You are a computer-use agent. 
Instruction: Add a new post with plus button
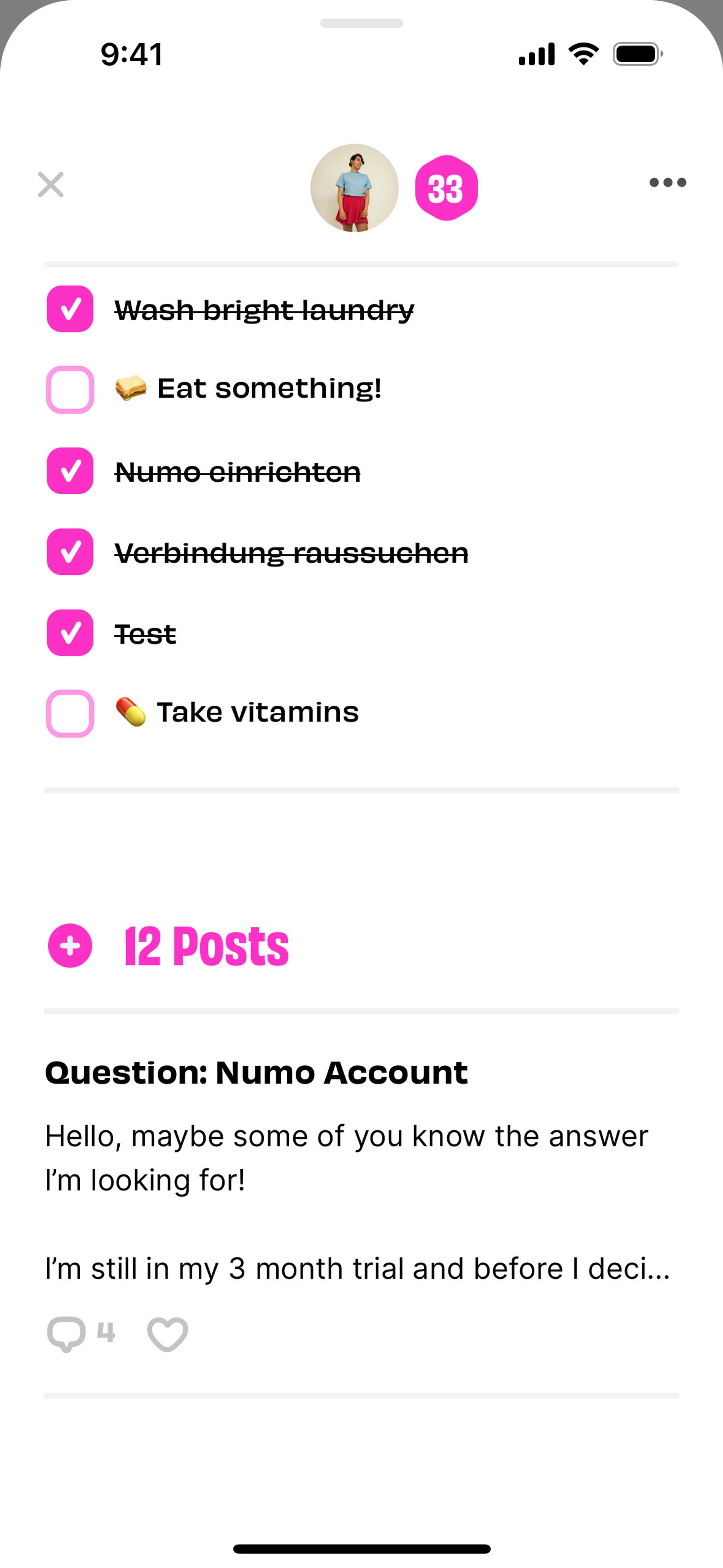[x=70, y=945]
